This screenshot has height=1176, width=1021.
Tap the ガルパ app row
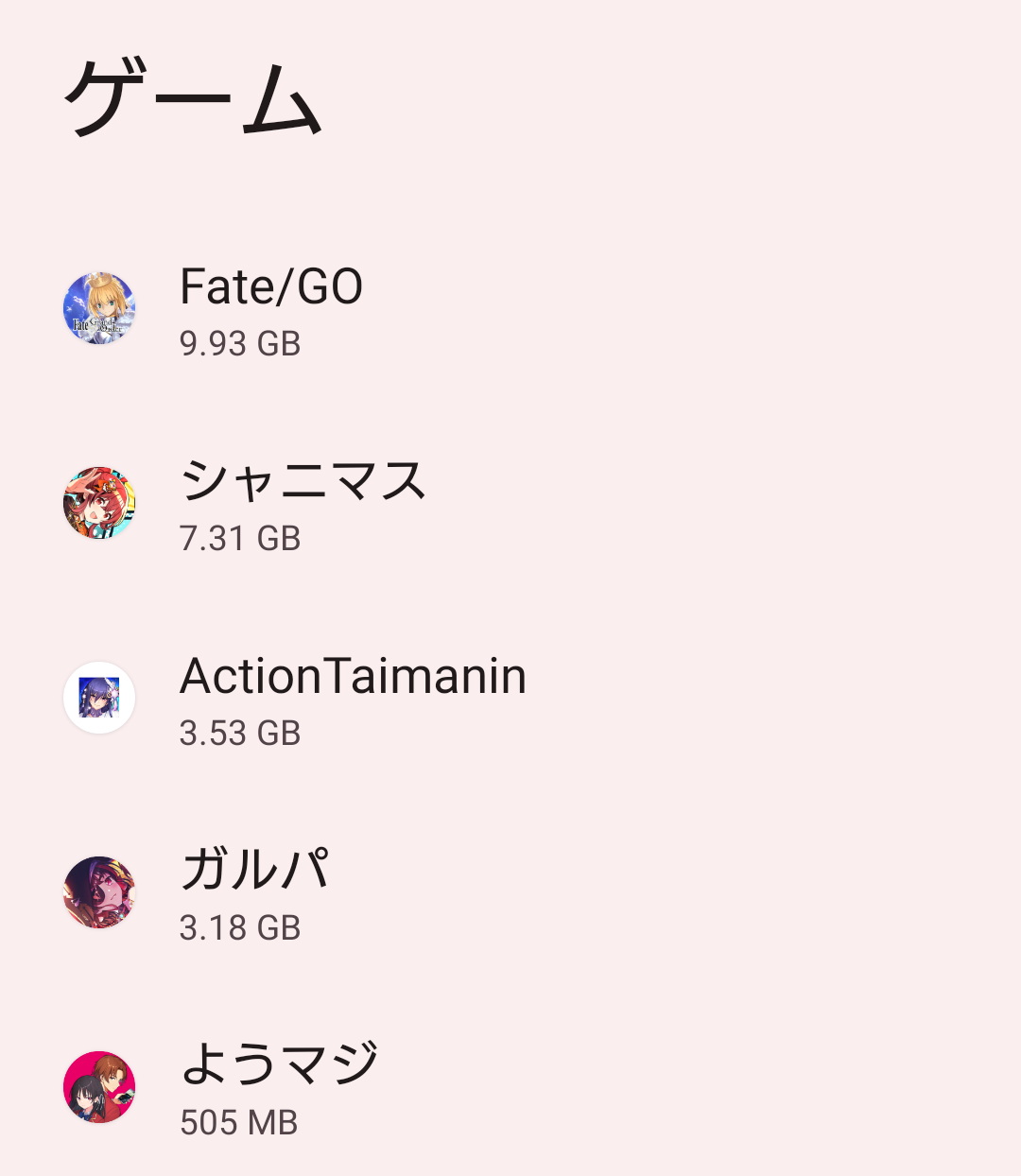(x=255, y=893)
